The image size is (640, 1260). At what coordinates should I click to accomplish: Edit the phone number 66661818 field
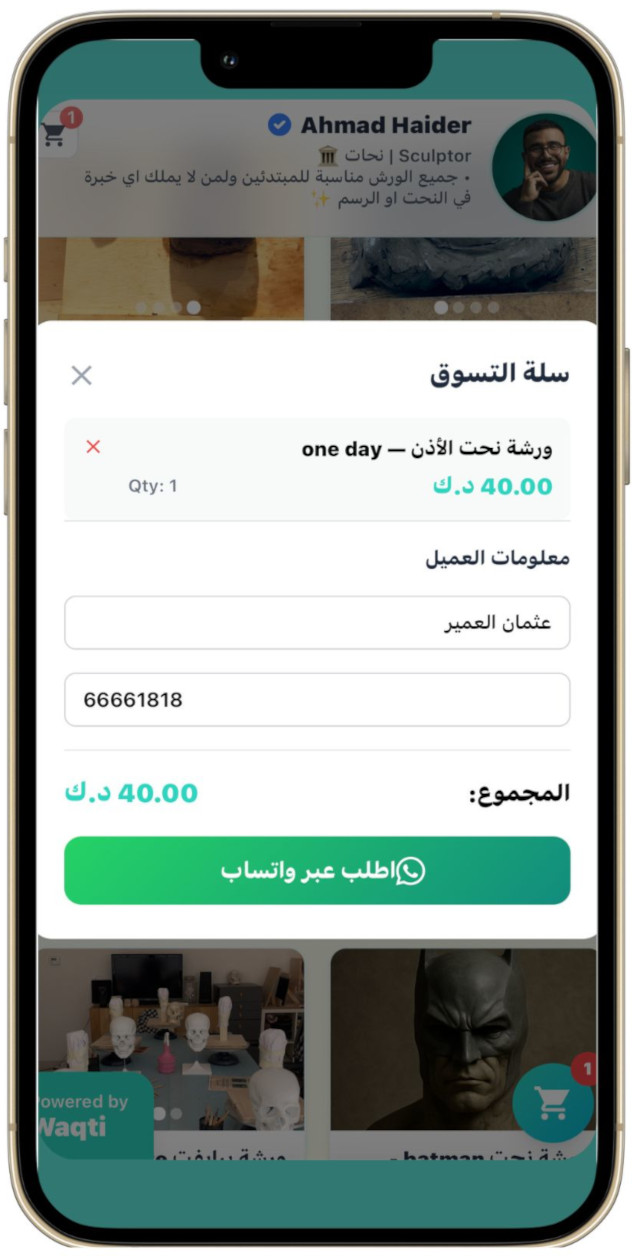[x=317, y=699]
